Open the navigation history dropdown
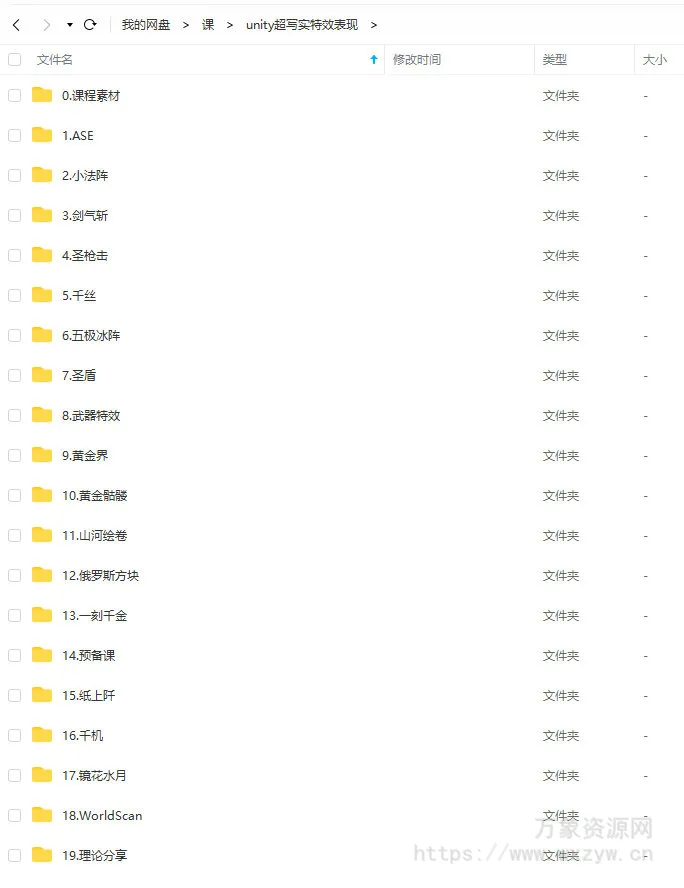Viewport: 684px width, 888px height. tap(69, 24)
